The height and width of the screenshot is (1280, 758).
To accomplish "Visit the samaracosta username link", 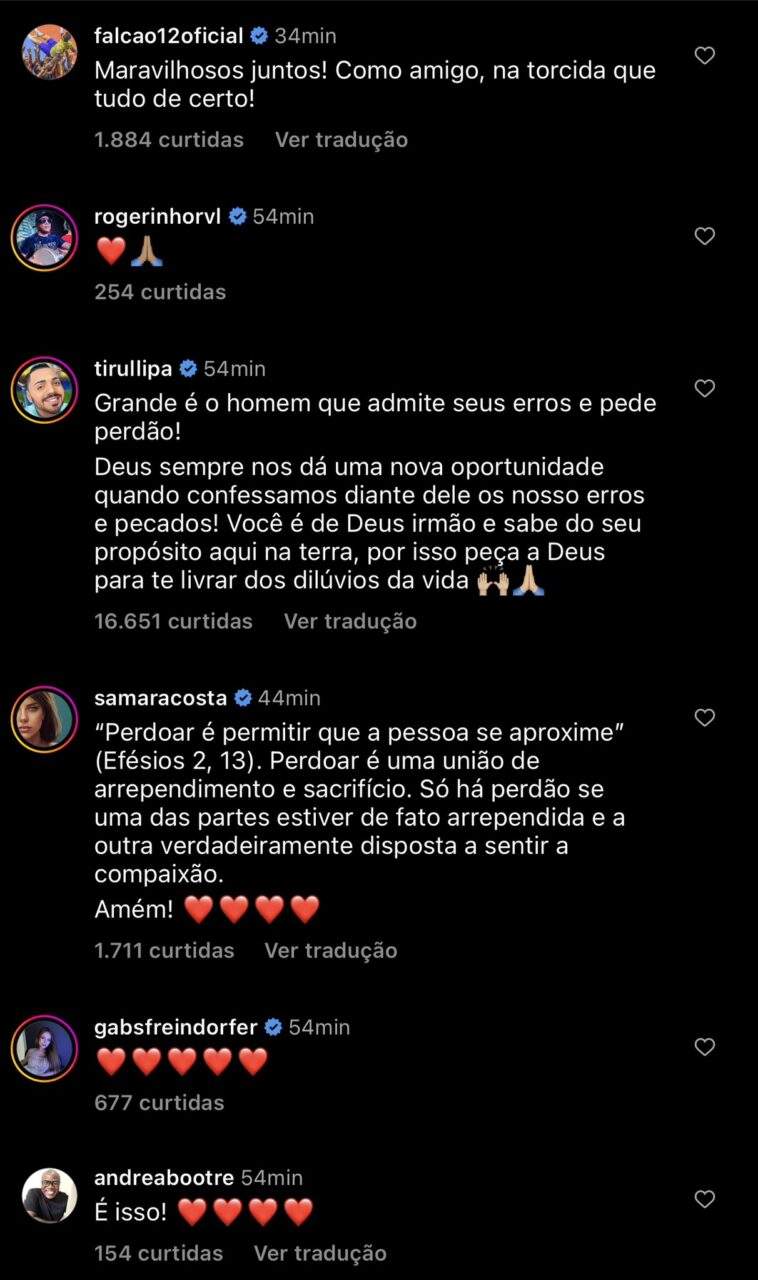I will [x=161, y=697].
